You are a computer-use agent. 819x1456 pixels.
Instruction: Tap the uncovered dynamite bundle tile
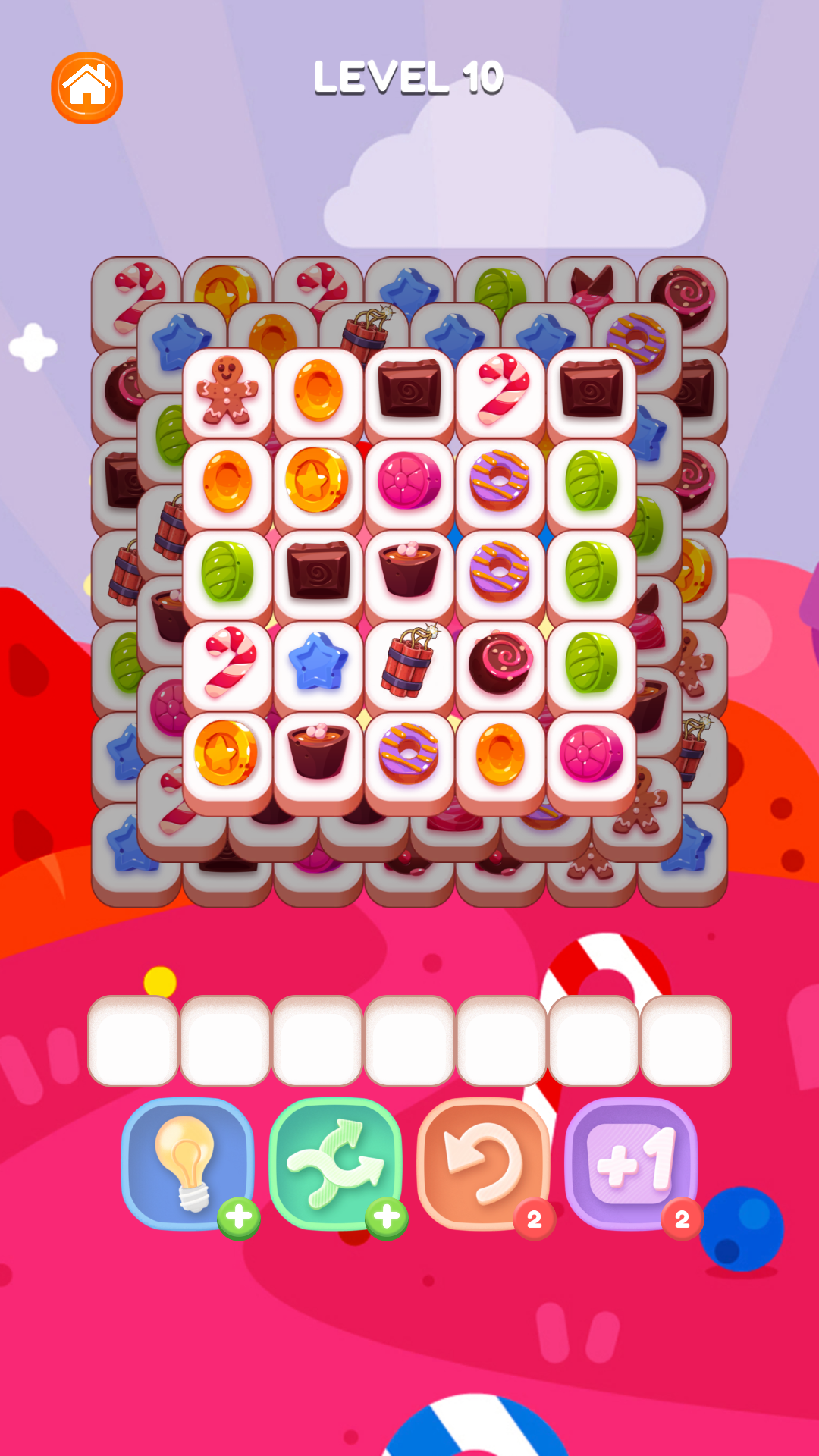click(409, 664)
